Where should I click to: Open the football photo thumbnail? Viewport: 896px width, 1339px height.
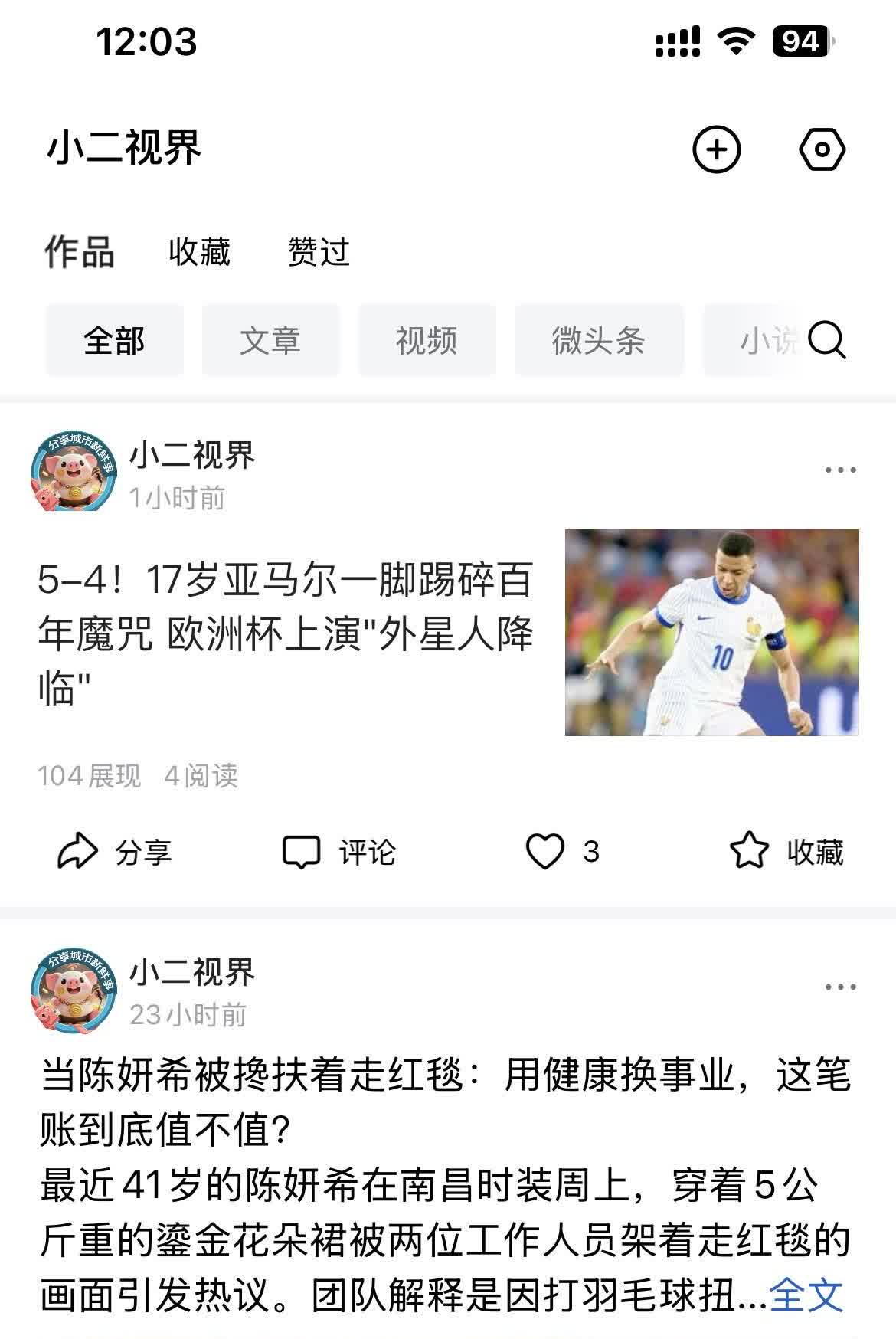[711, 633]
